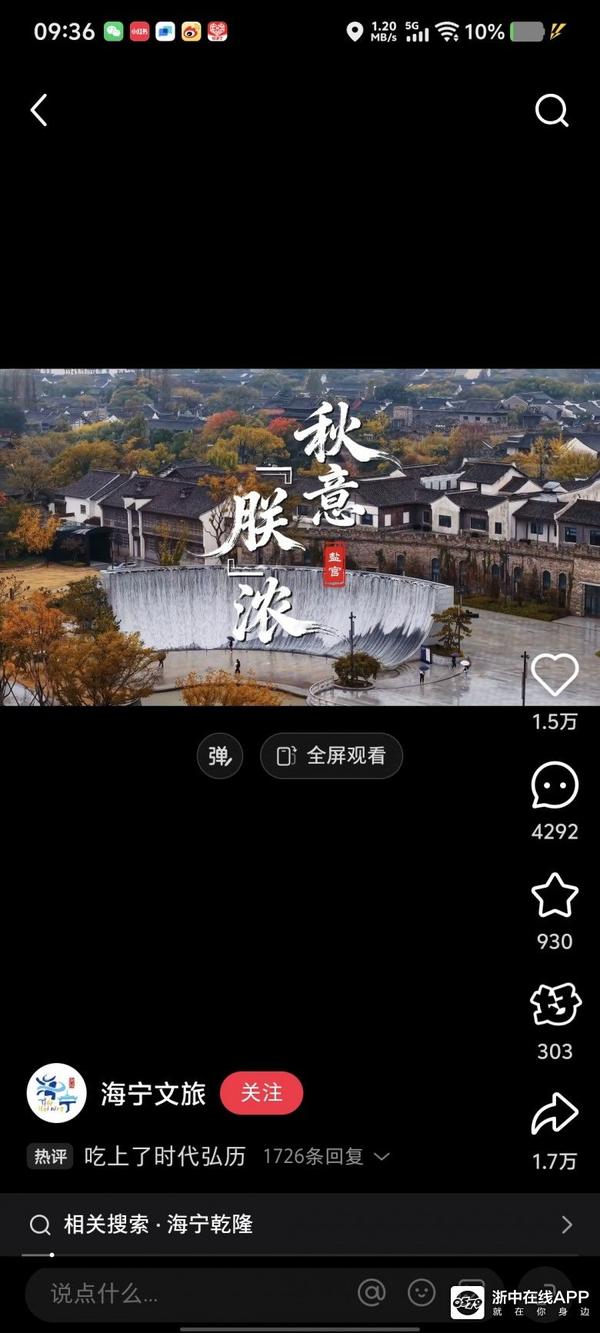Tap 全屏观看 to watch fullscreen
600x1333 pixels.
[x=332, y=756]
